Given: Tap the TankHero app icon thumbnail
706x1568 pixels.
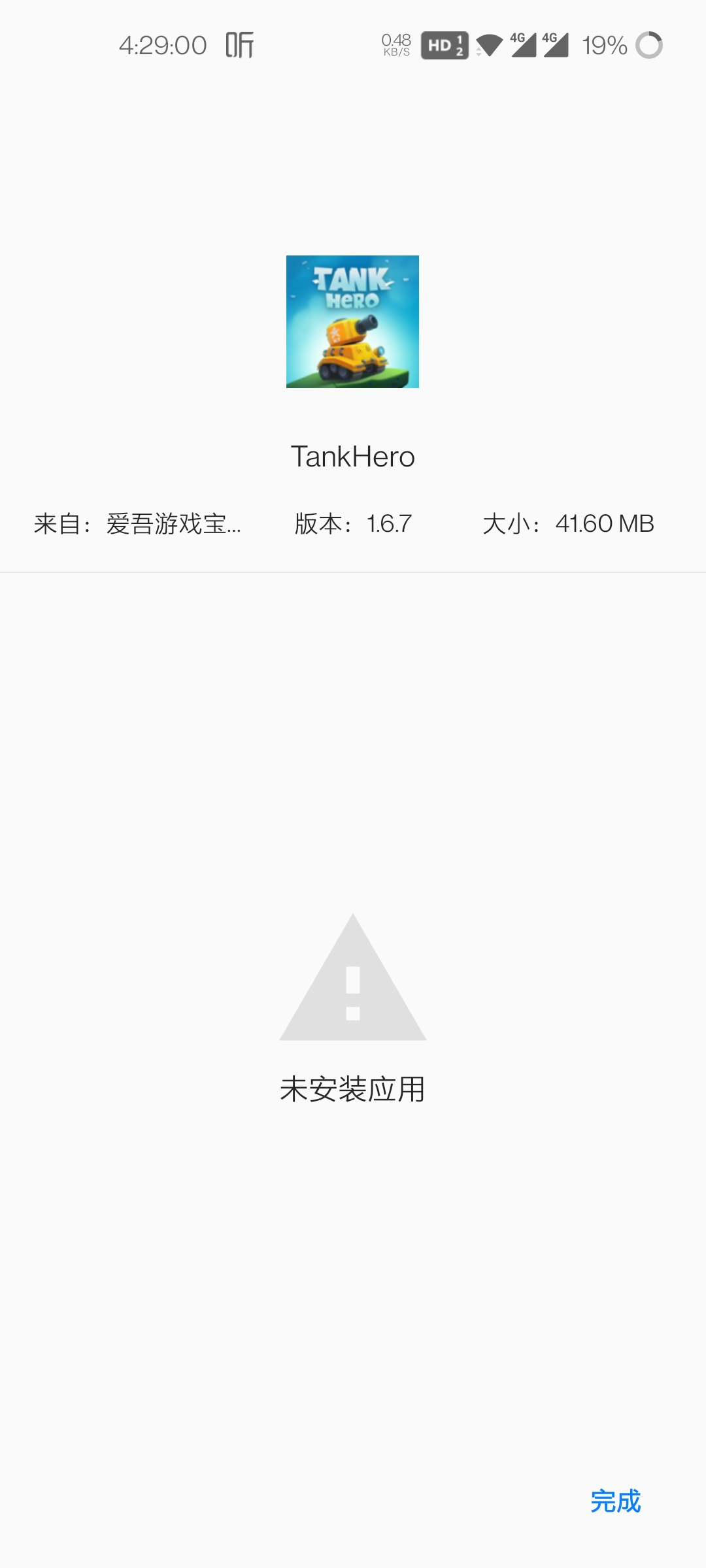Looking at the screenshot, I should click(x=352, y=321).
